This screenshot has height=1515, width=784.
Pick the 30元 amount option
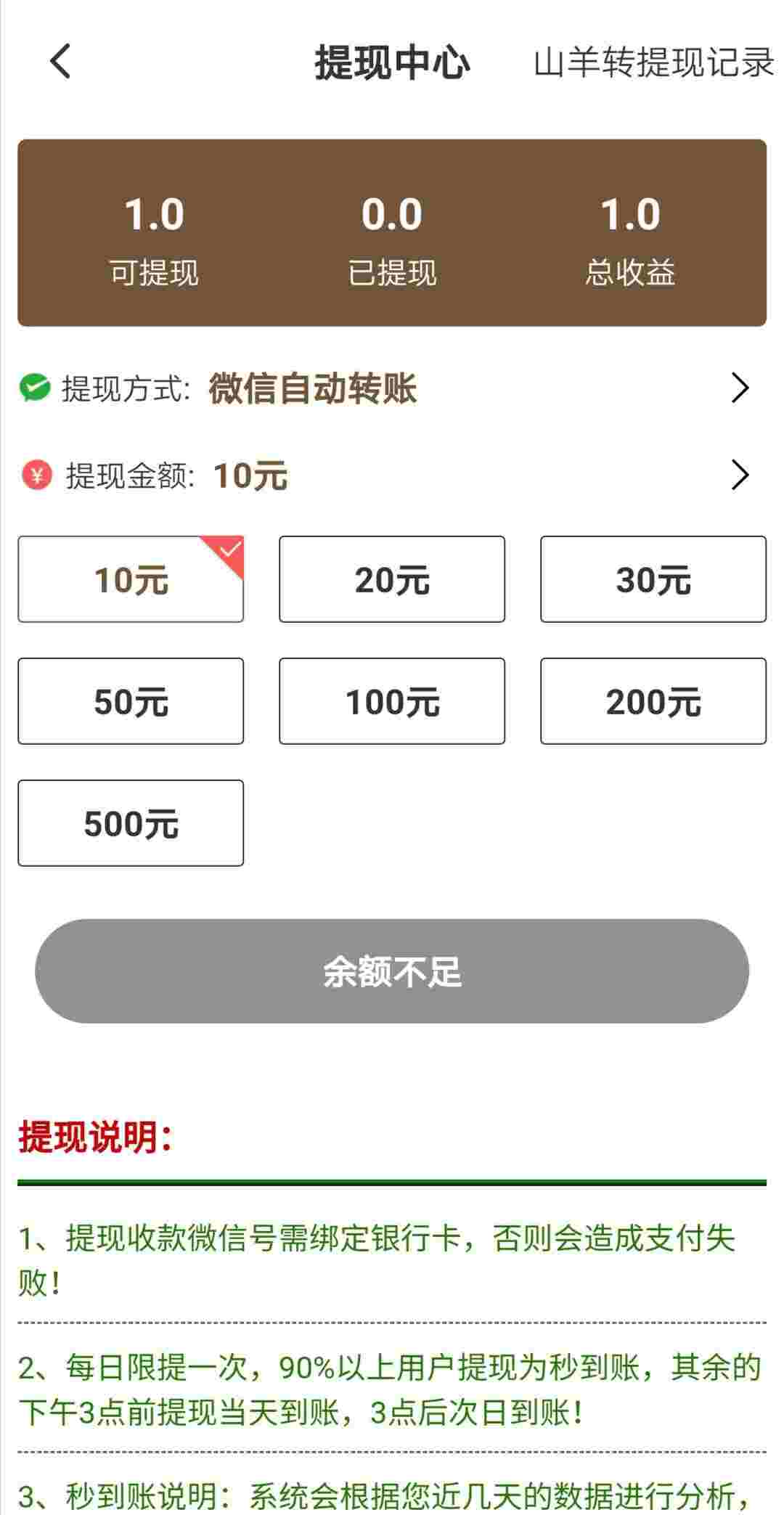653,579
